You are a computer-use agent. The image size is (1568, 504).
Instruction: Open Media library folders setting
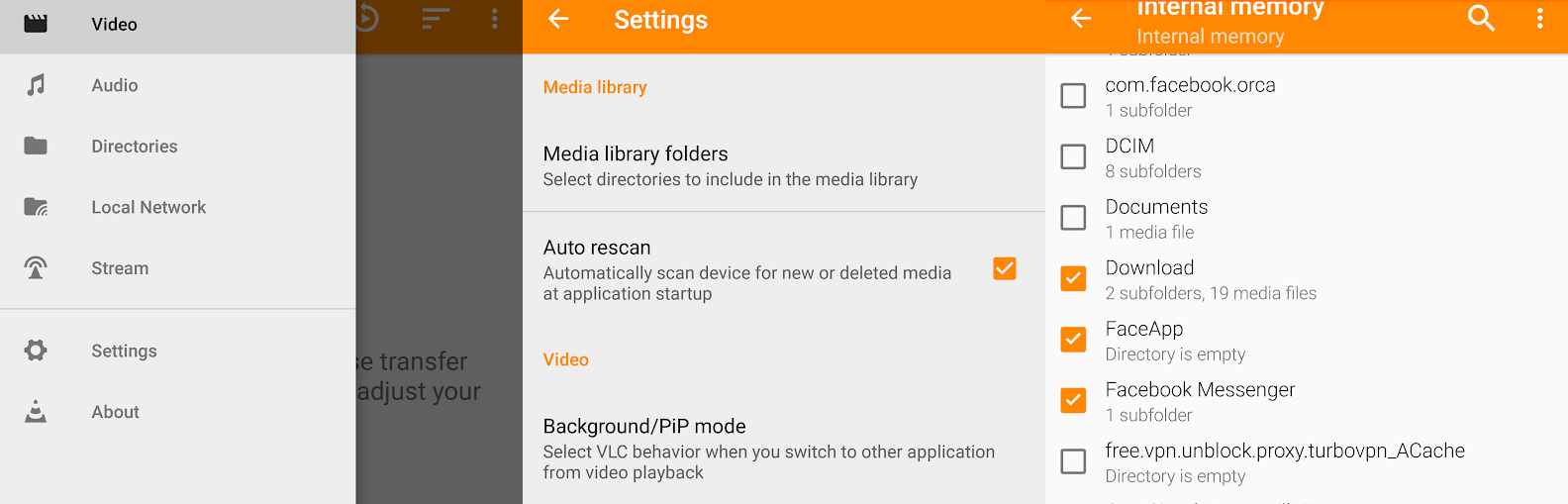point(731,165)
